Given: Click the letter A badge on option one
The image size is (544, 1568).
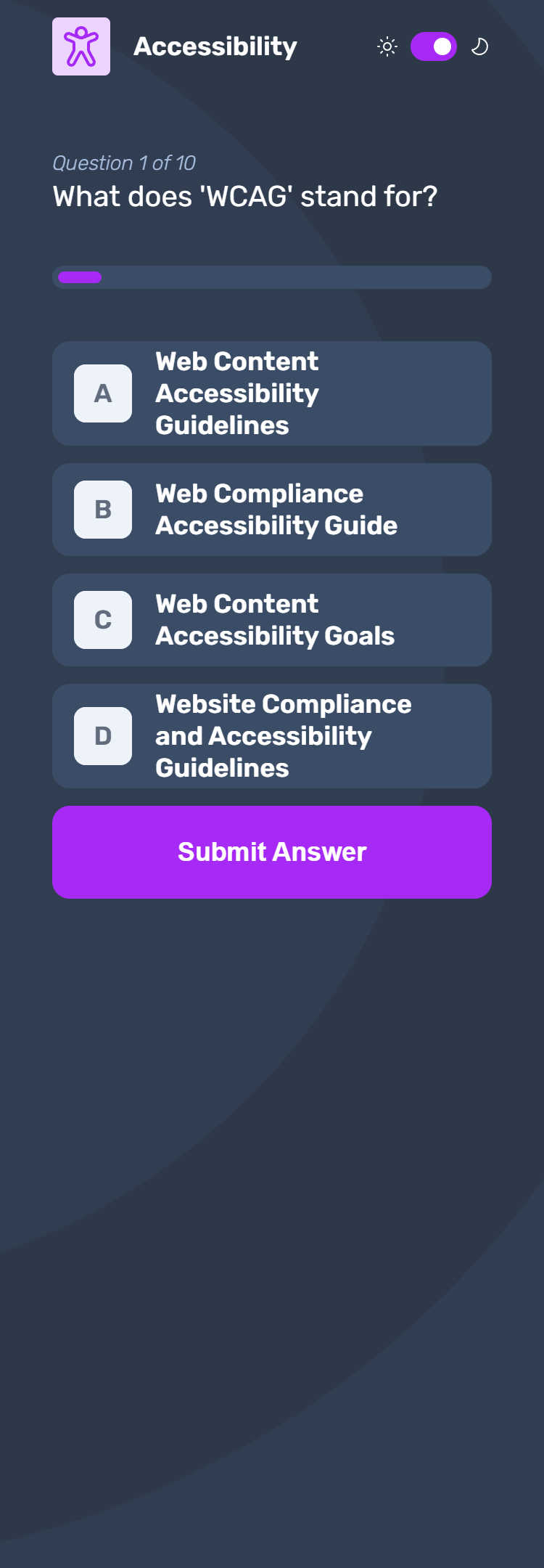Looking at the screenshot, I should coord(103,393).
